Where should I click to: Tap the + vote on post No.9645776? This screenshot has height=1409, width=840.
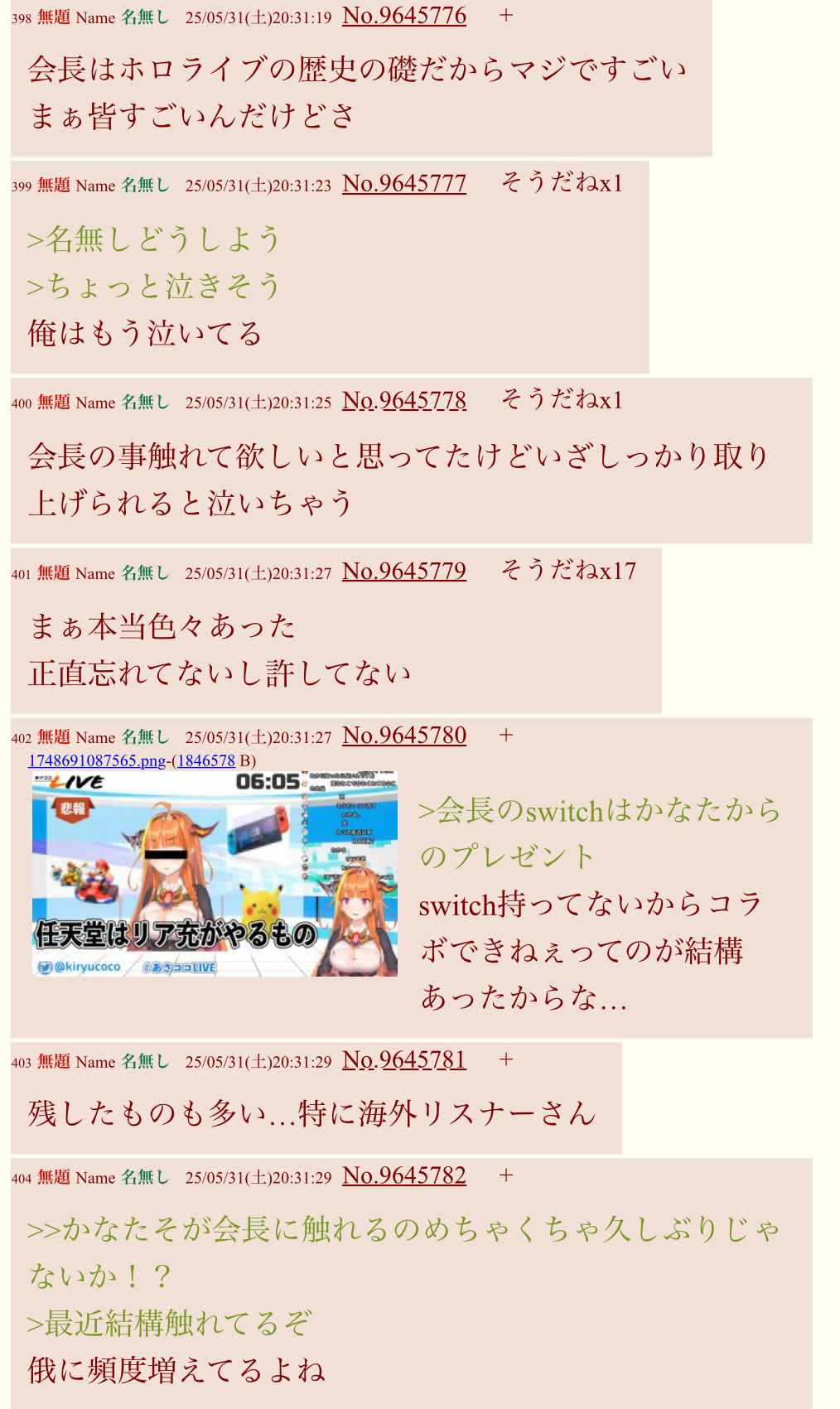[x=506, y=16]
